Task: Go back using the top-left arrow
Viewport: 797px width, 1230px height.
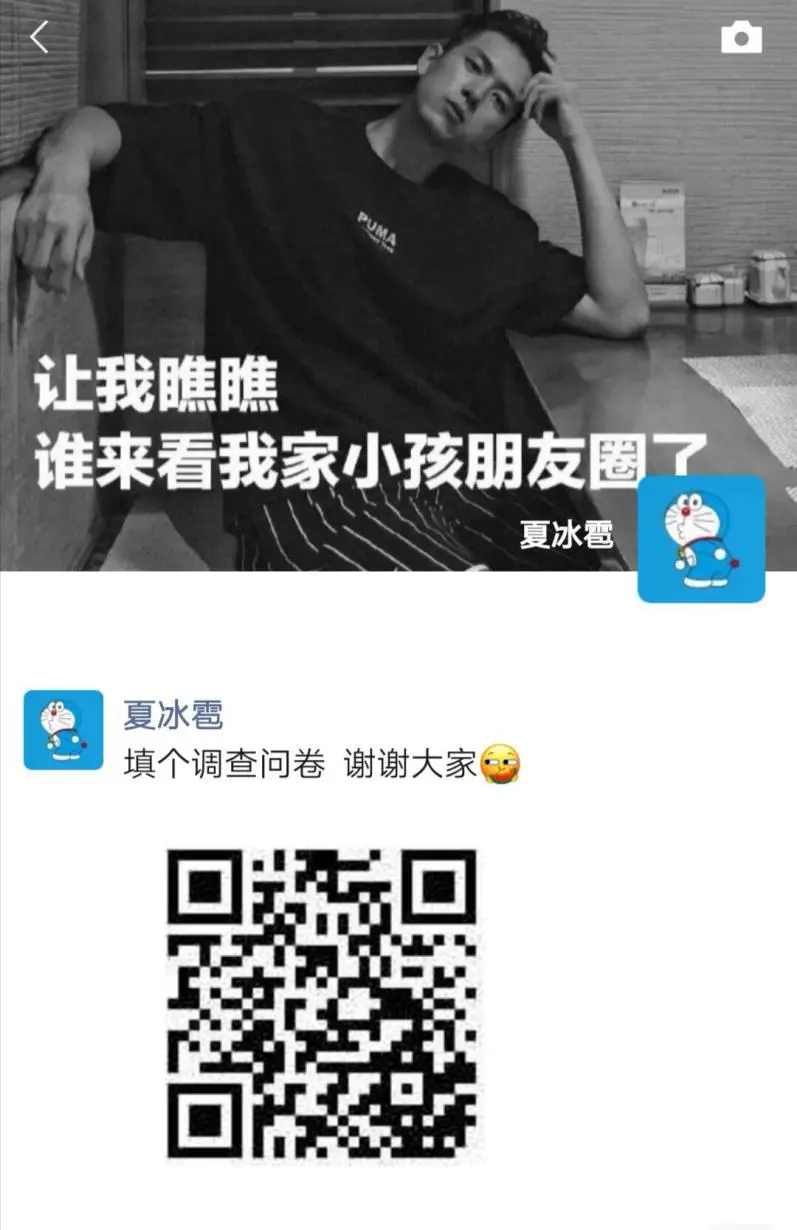Action: click(x=39, y=38)
